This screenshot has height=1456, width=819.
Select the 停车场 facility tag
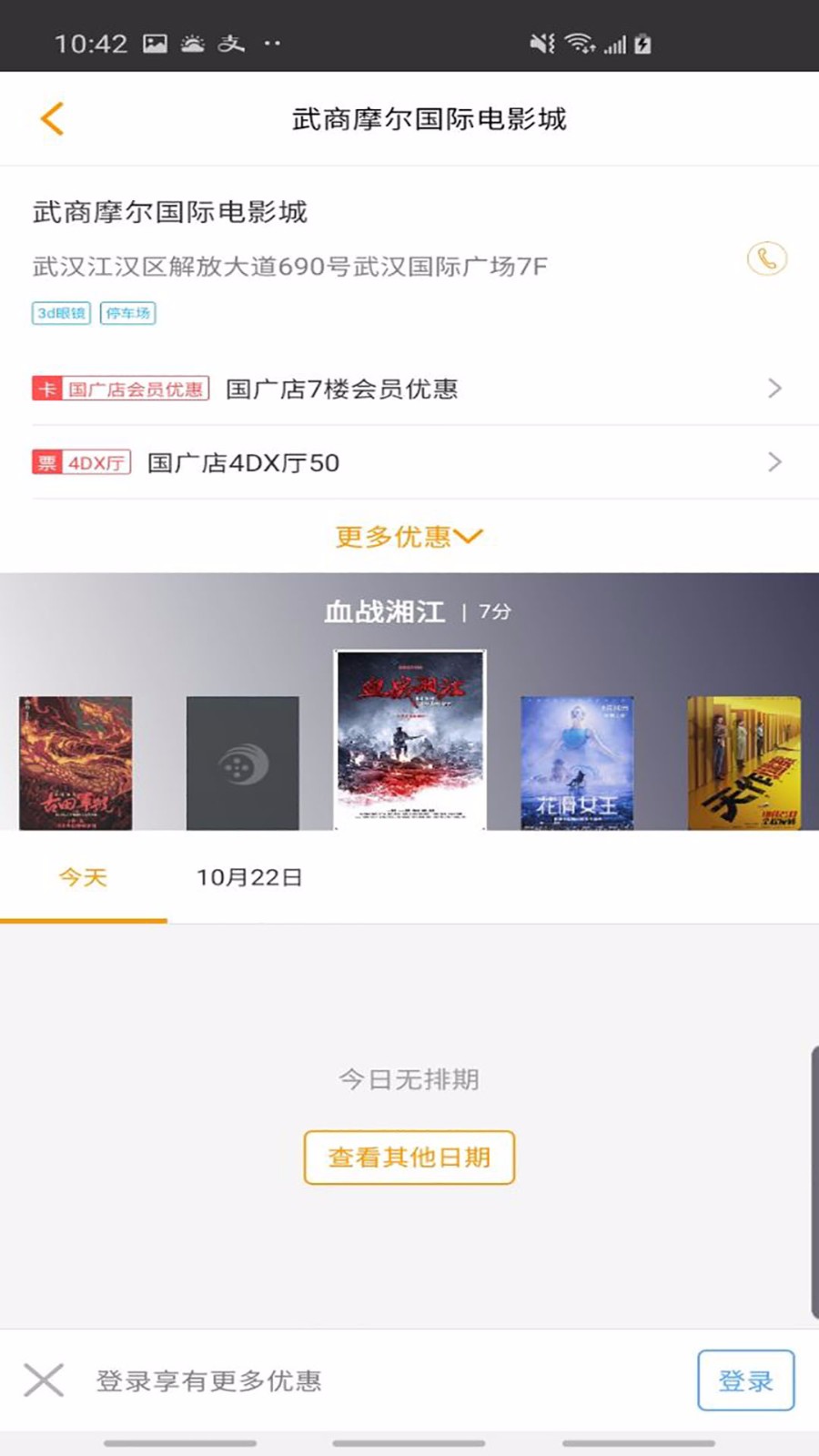coord(127,313)
